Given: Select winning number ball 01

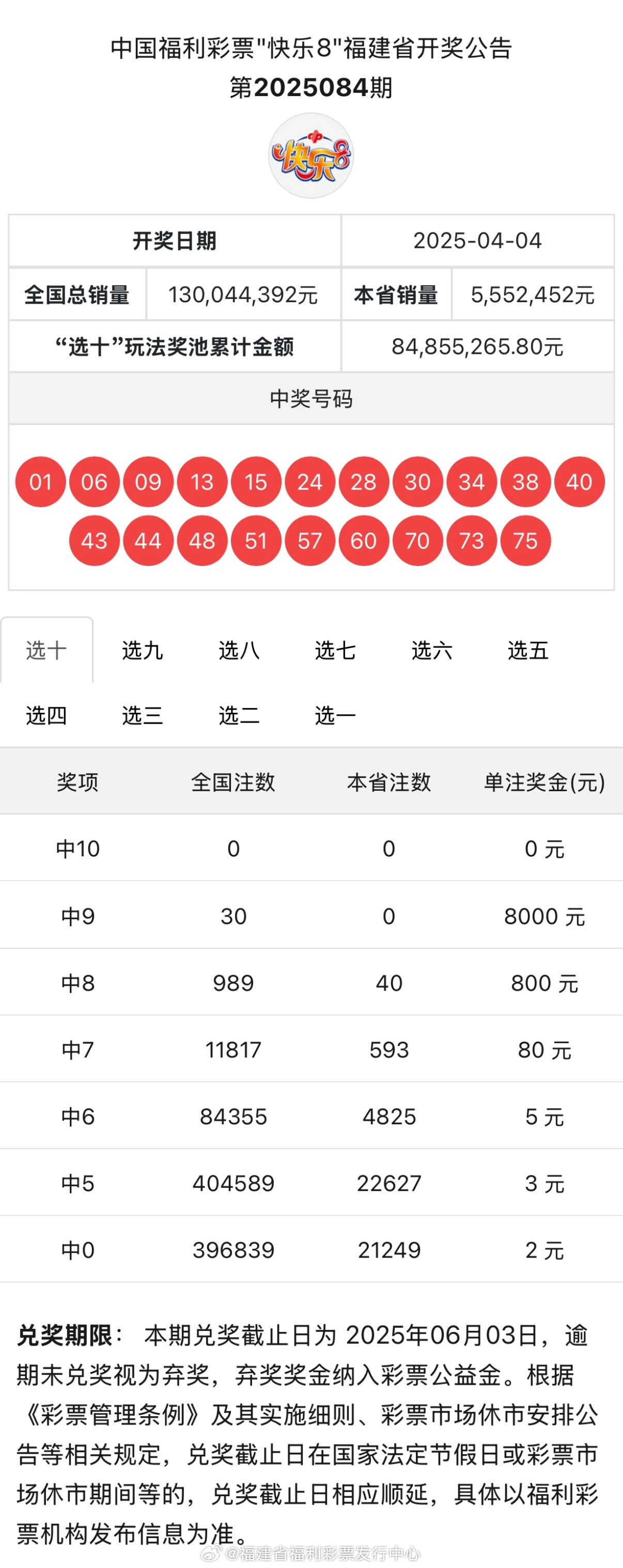Looking at the screenshot, I should point(41,482).
